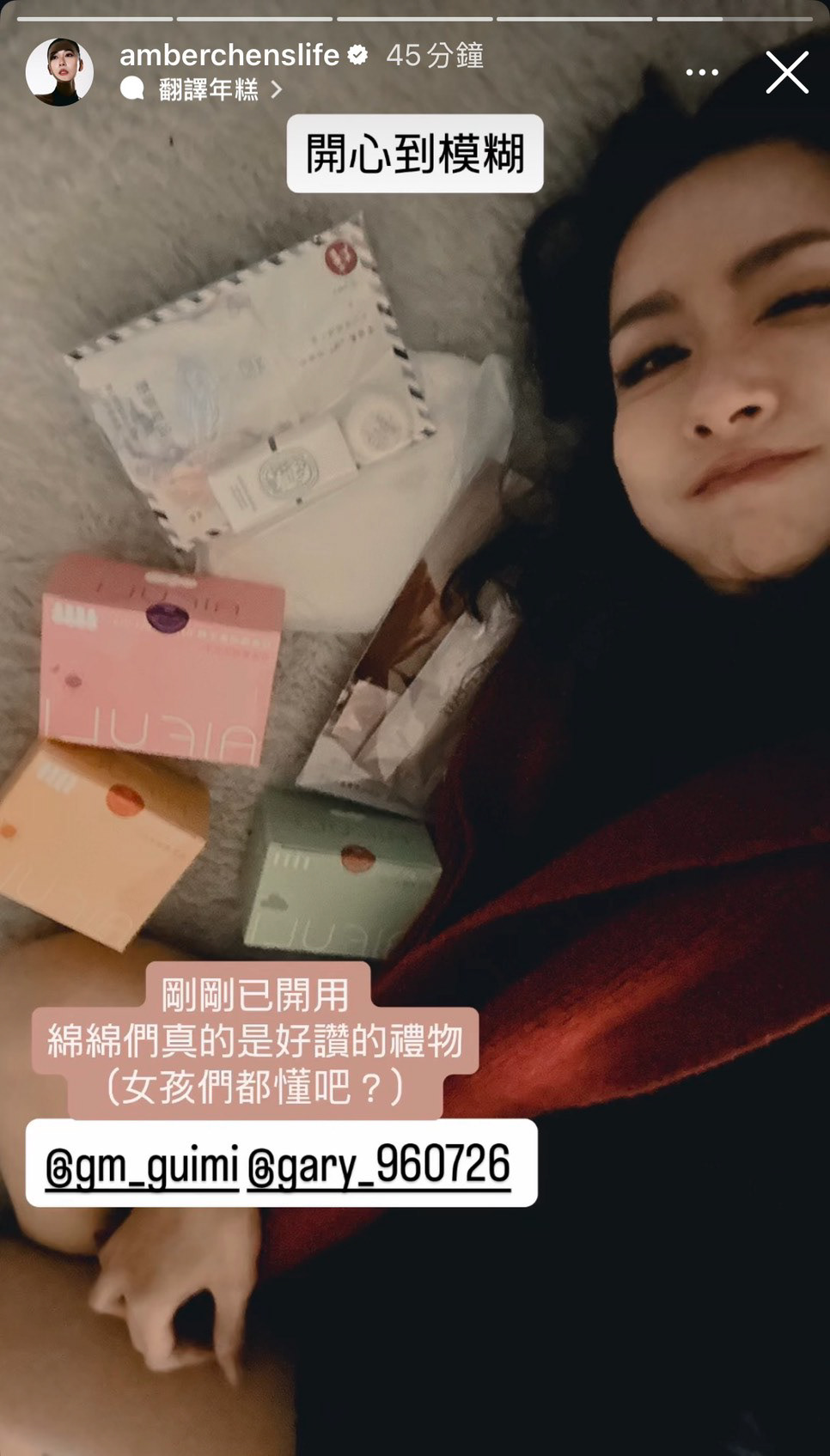Open the @gary_960726 mention
The height and width of the screenshot is (1456, 830).
pos(379,1166)
